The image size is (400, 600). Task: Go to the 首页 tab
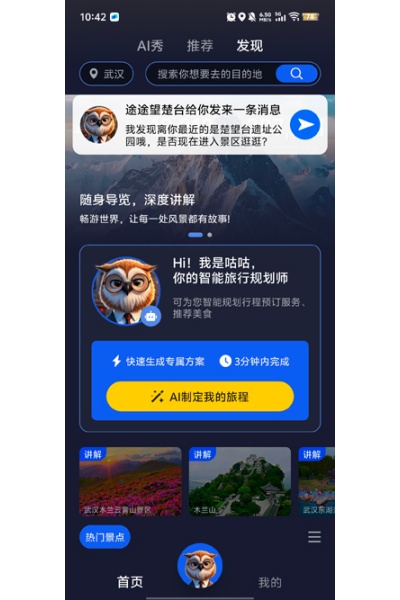130,582
